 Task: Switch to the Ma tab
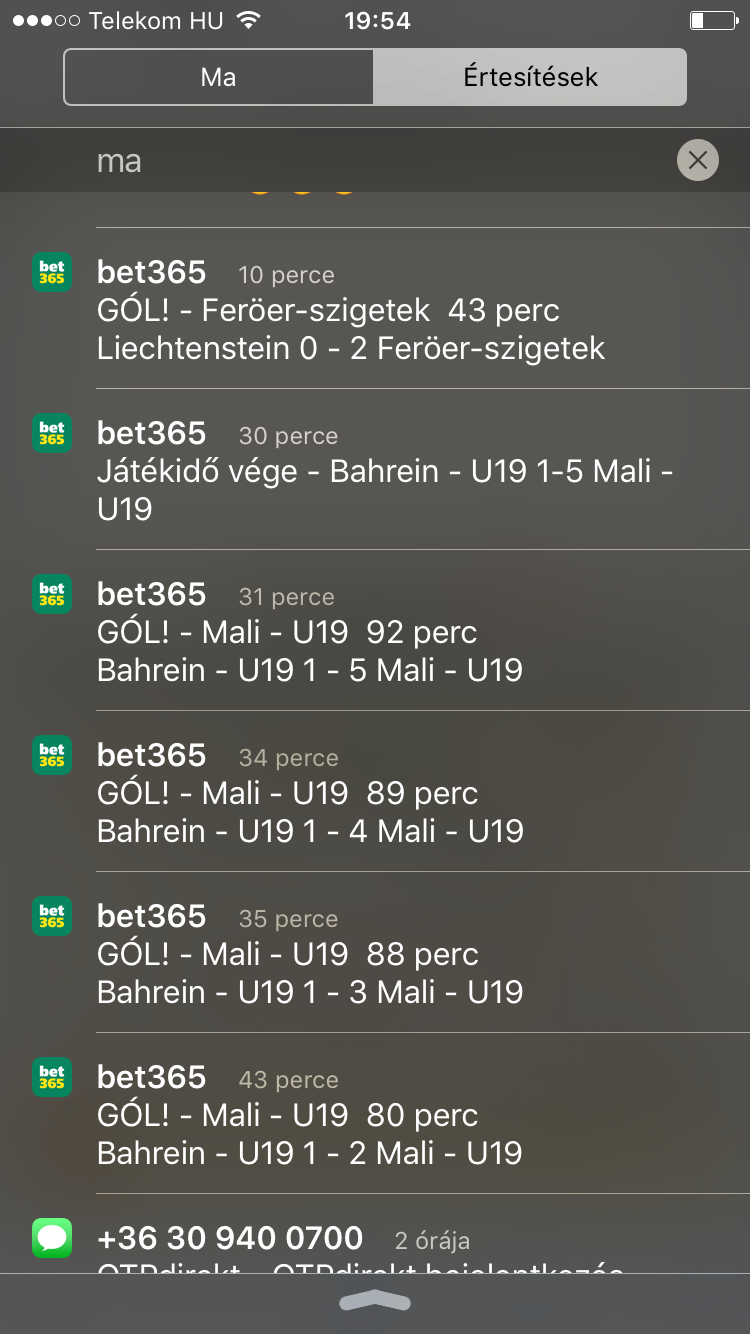coord(218,77)
